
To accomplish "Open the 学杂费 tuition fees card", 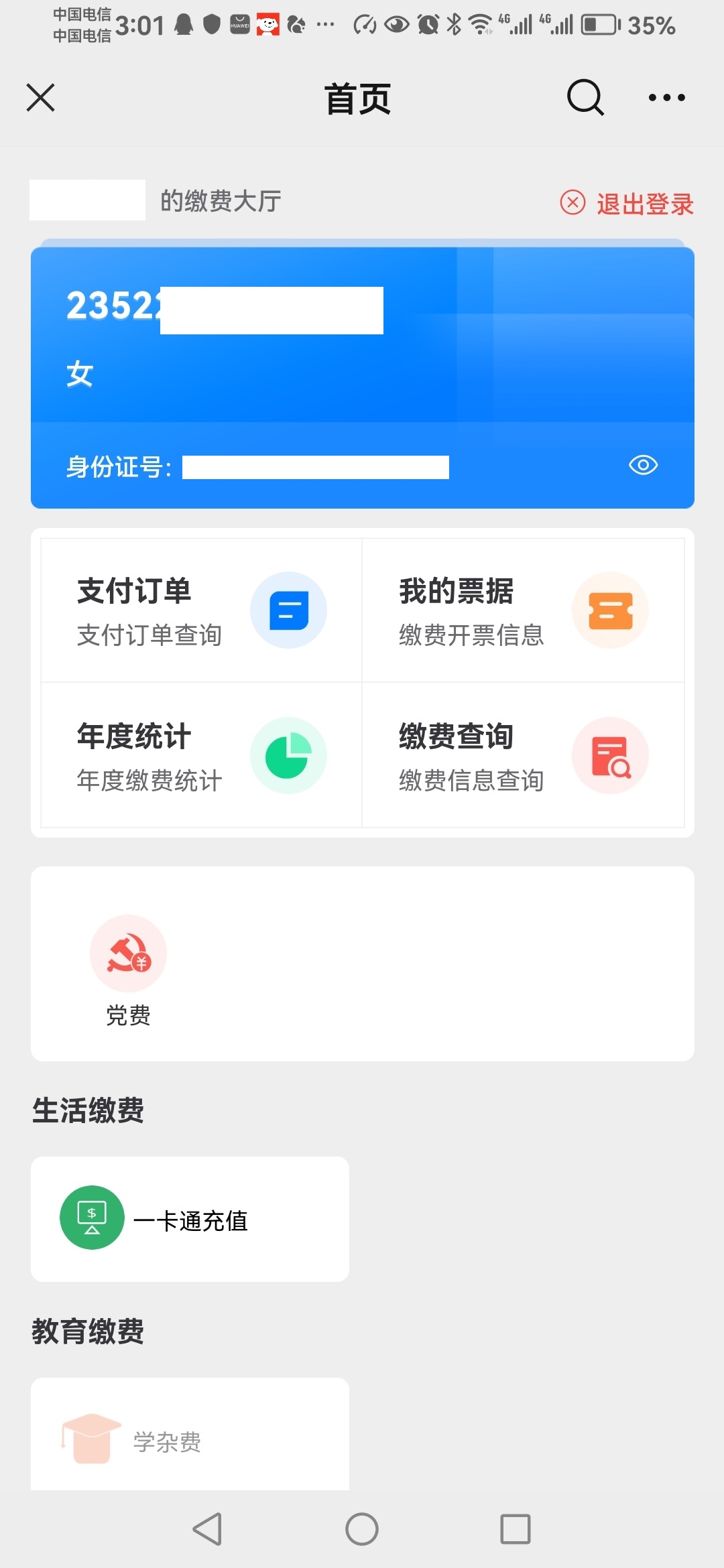I will (190, 1439).
